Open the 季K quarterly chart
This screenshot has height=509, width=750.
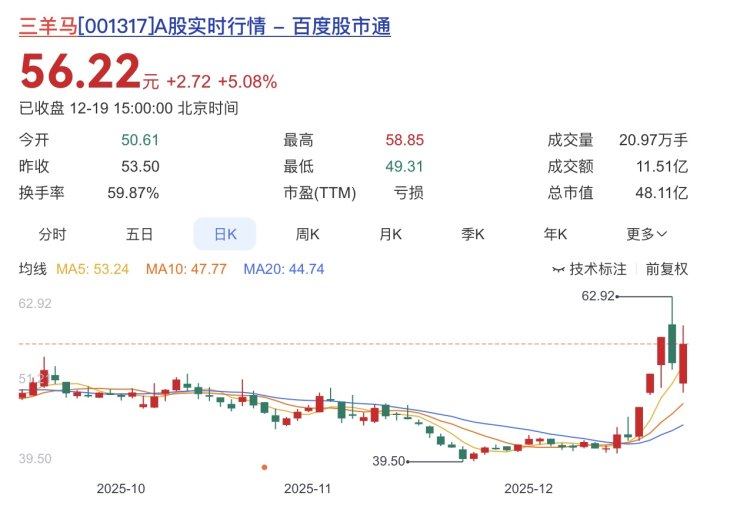coord(472,234)
